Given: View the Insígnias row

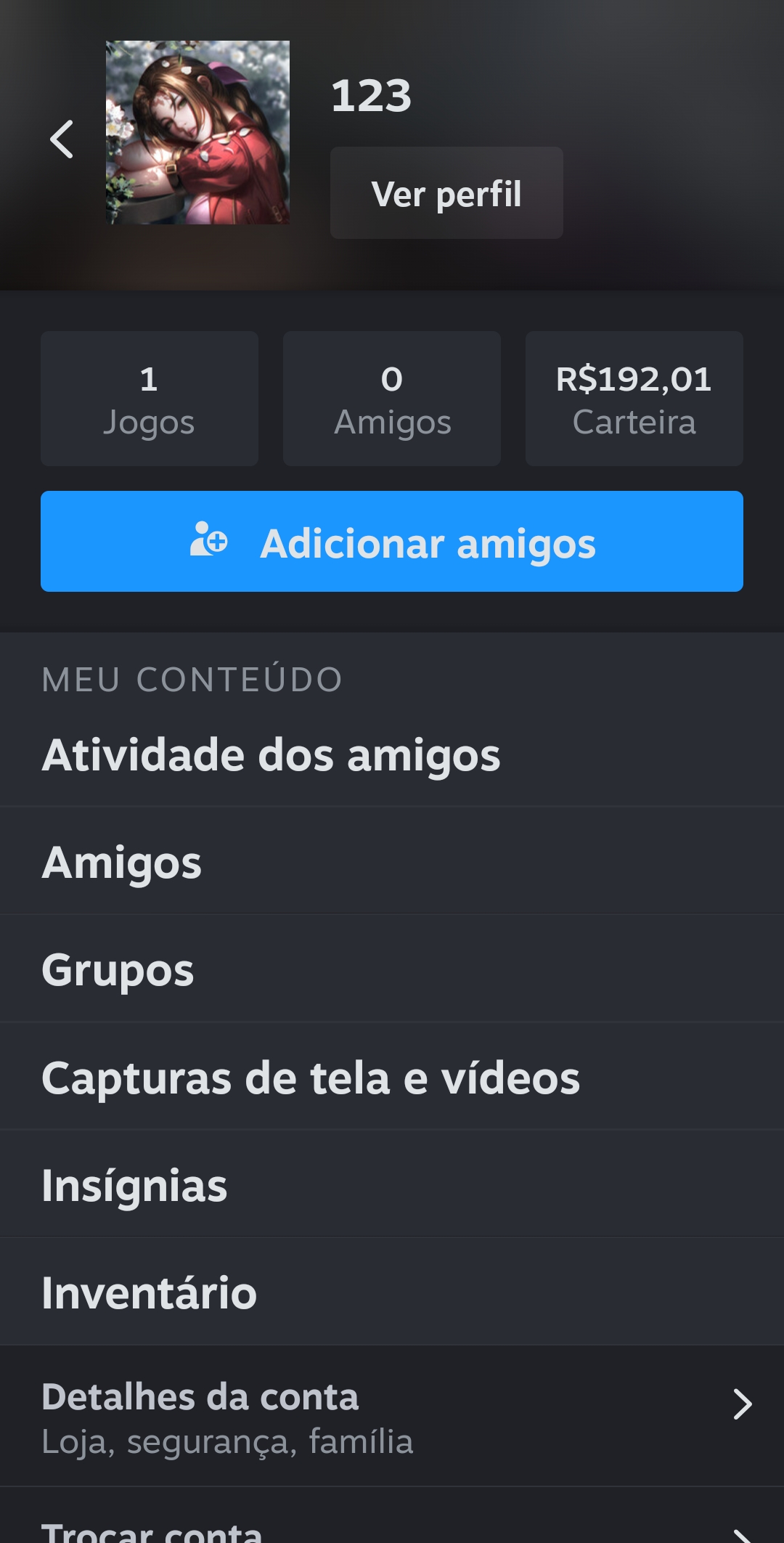Looking at the screenshot, I should pos(392,1184).
